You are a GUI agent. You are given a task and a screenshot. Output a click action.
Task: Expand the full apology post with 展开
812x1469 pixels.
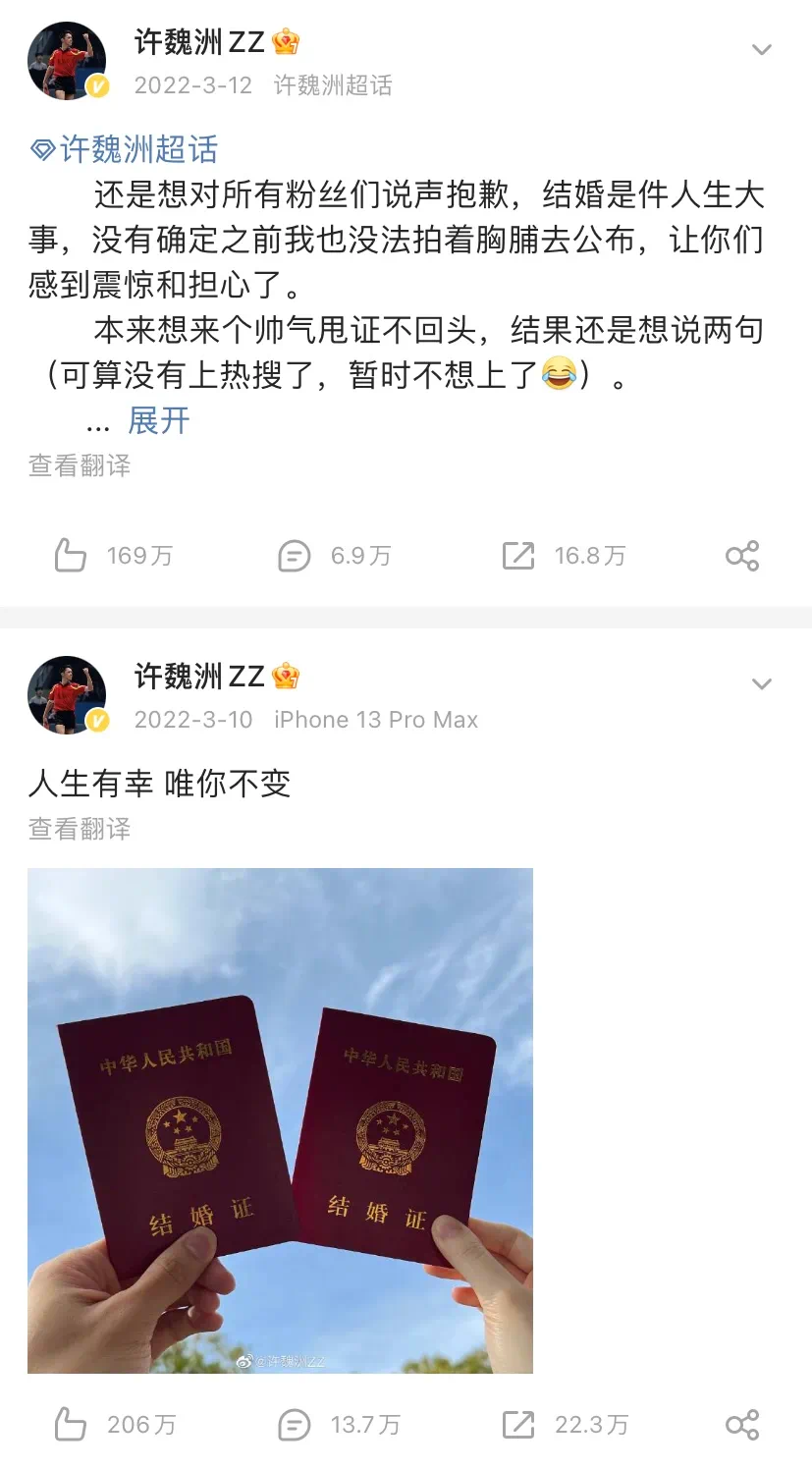pos(158,421)
